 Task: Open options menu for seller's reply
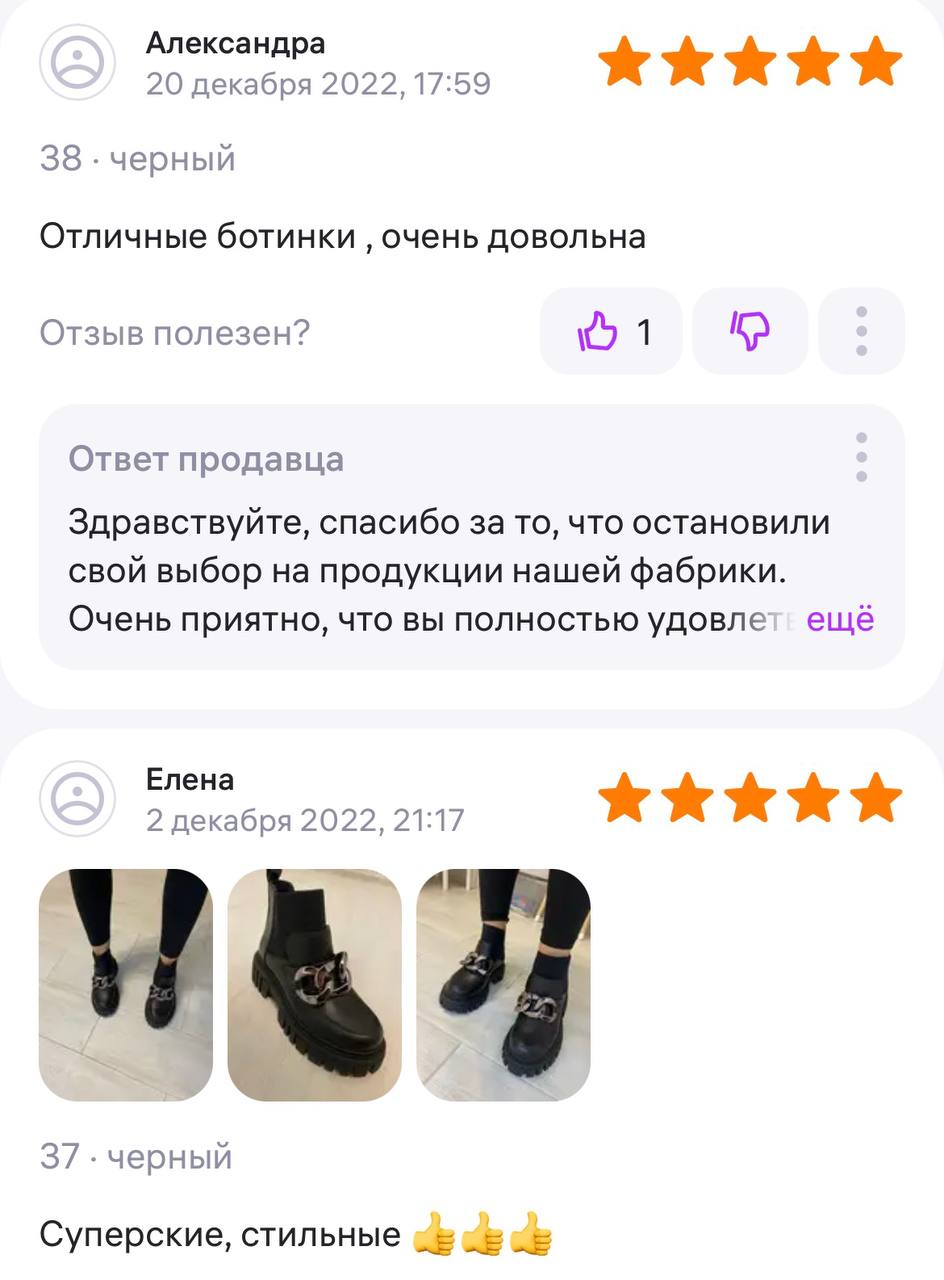tap(861, 458)
